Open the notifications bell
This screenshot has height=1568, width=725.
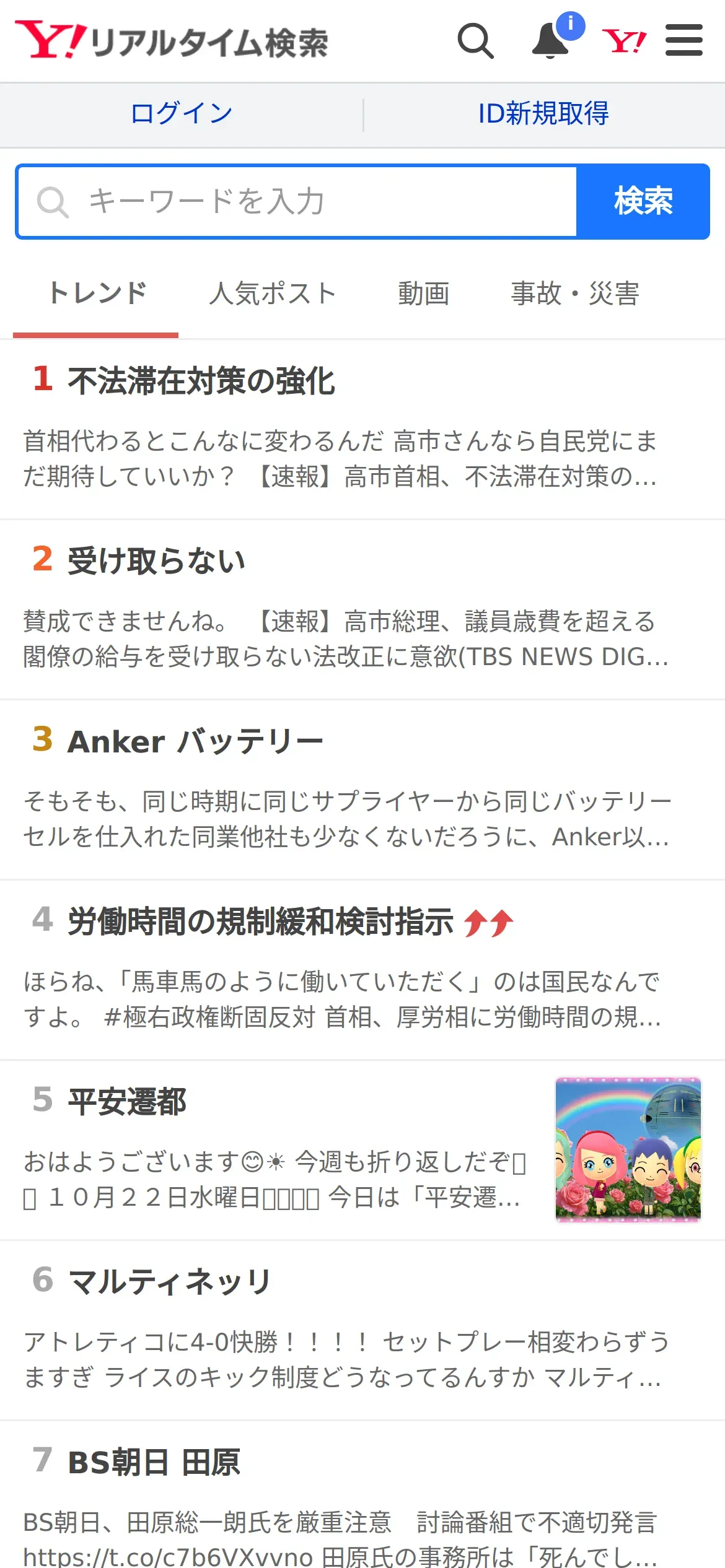tap(551, 41)
